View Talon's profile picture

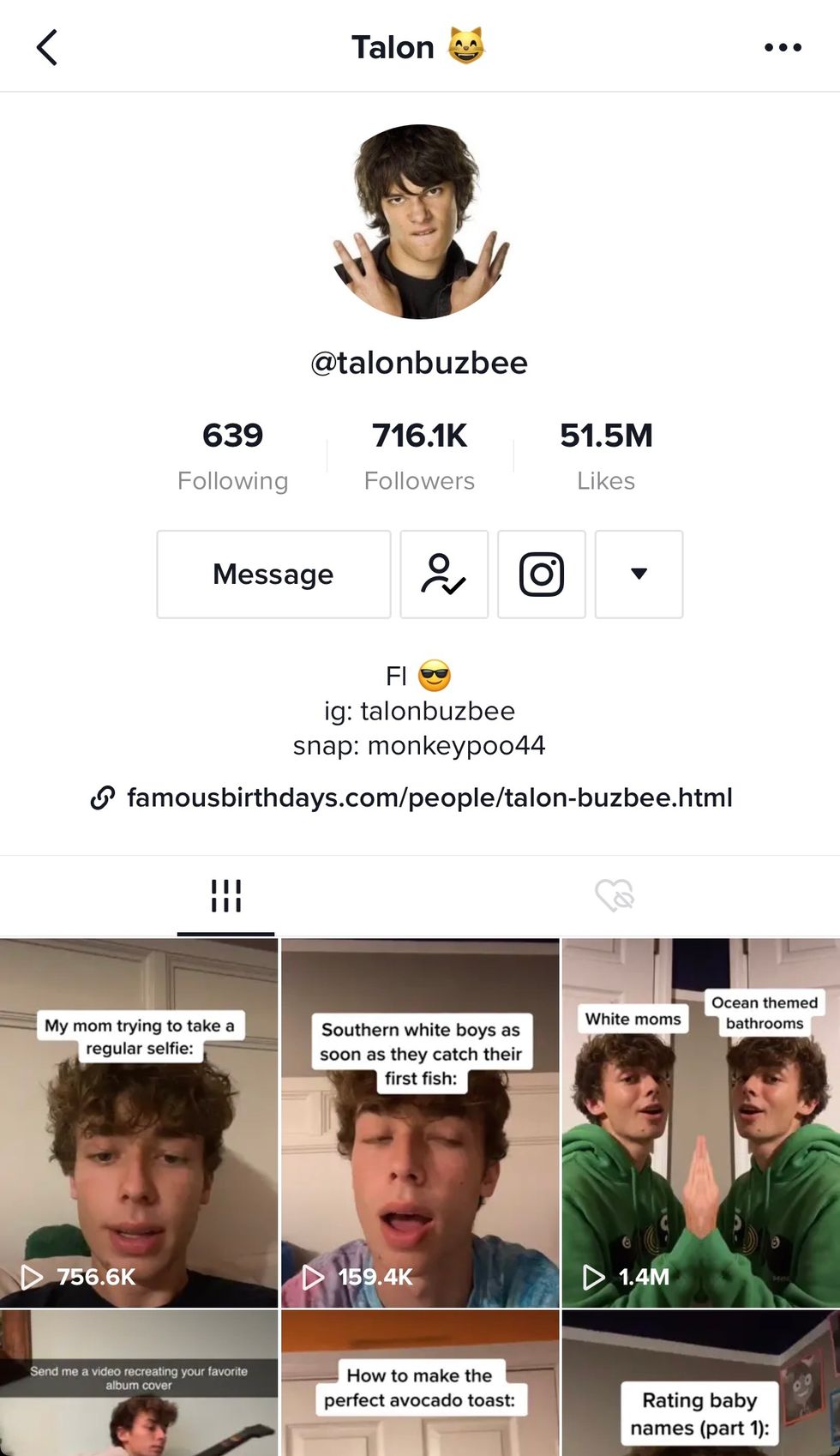(x=420, y=221)
